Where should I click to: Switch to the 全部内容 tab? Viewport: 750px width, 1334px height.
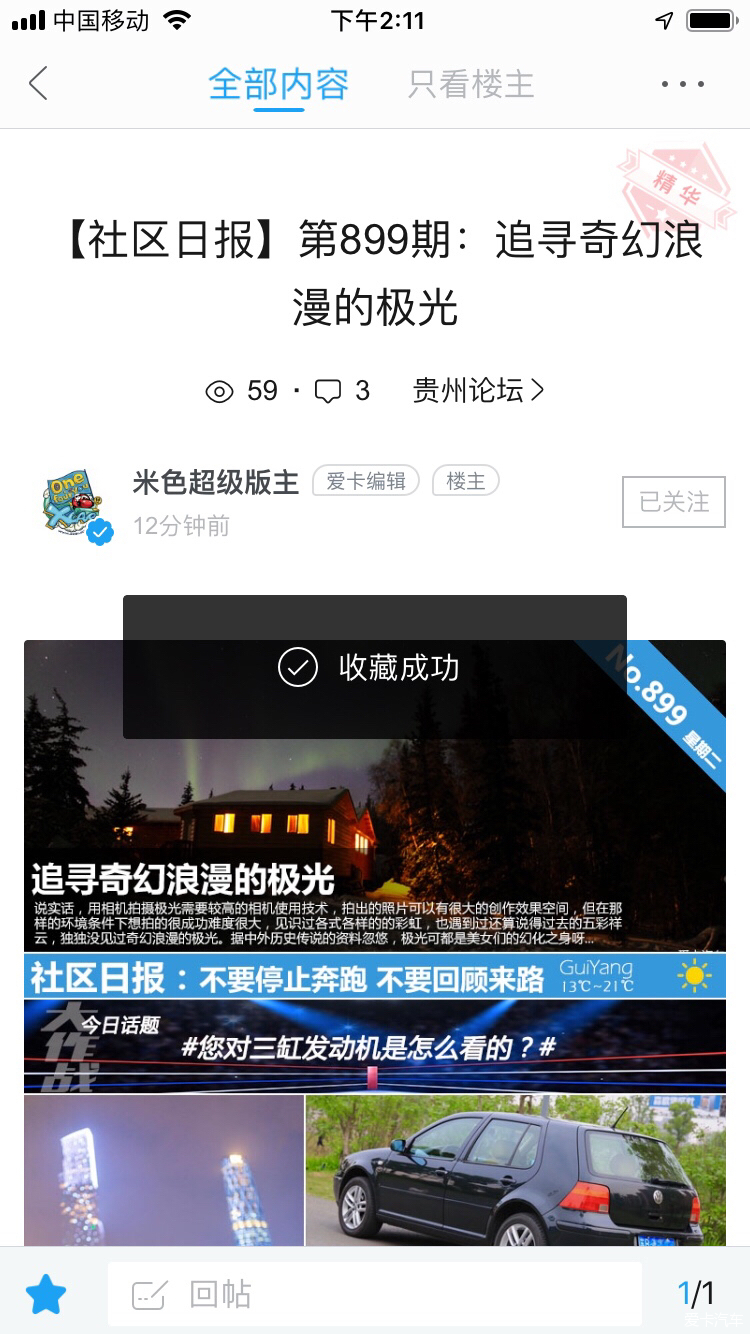(x=278, y=84)
